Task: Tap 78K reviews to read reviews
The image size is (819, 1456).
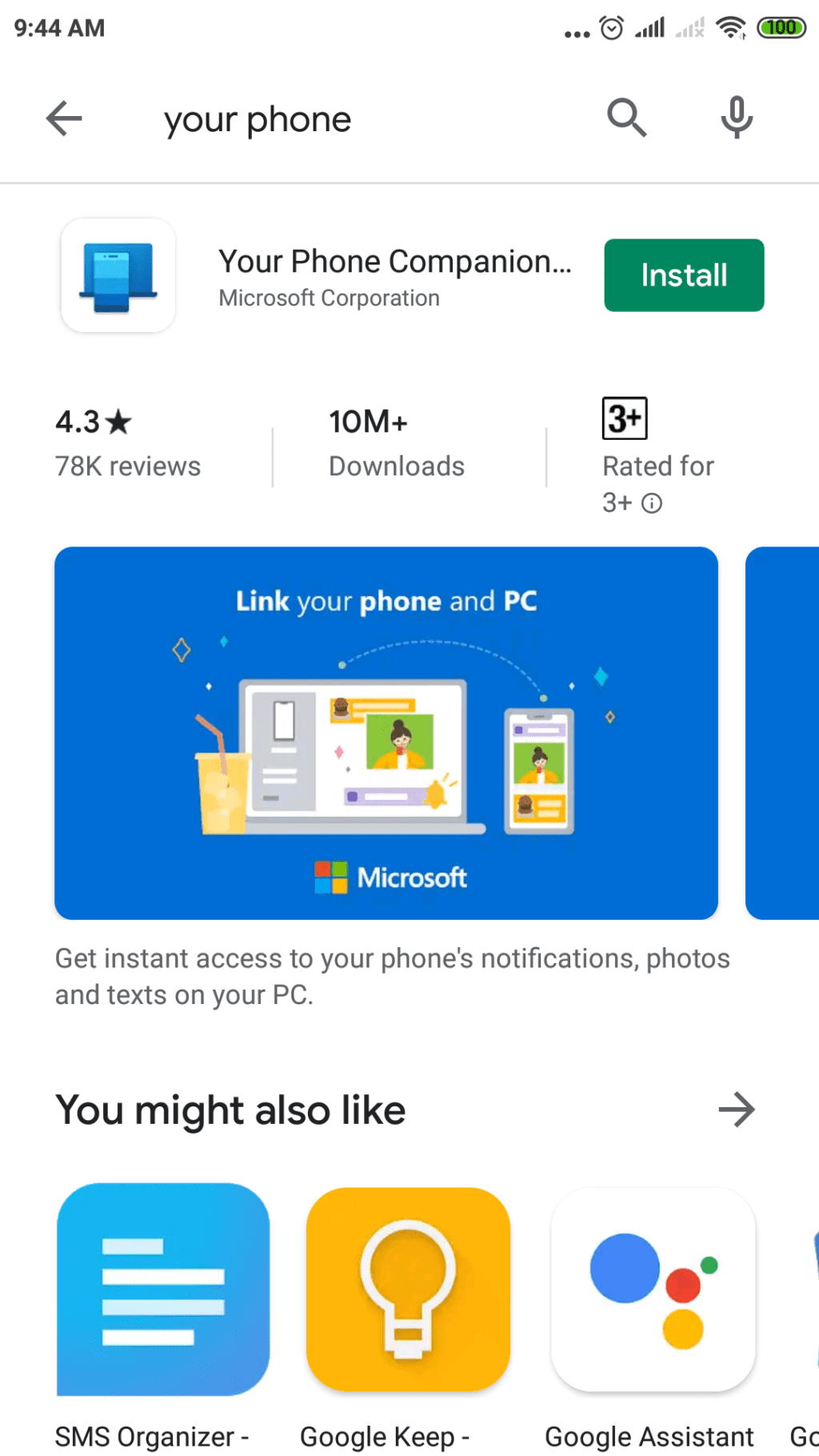Action: (x=127, y=466)
